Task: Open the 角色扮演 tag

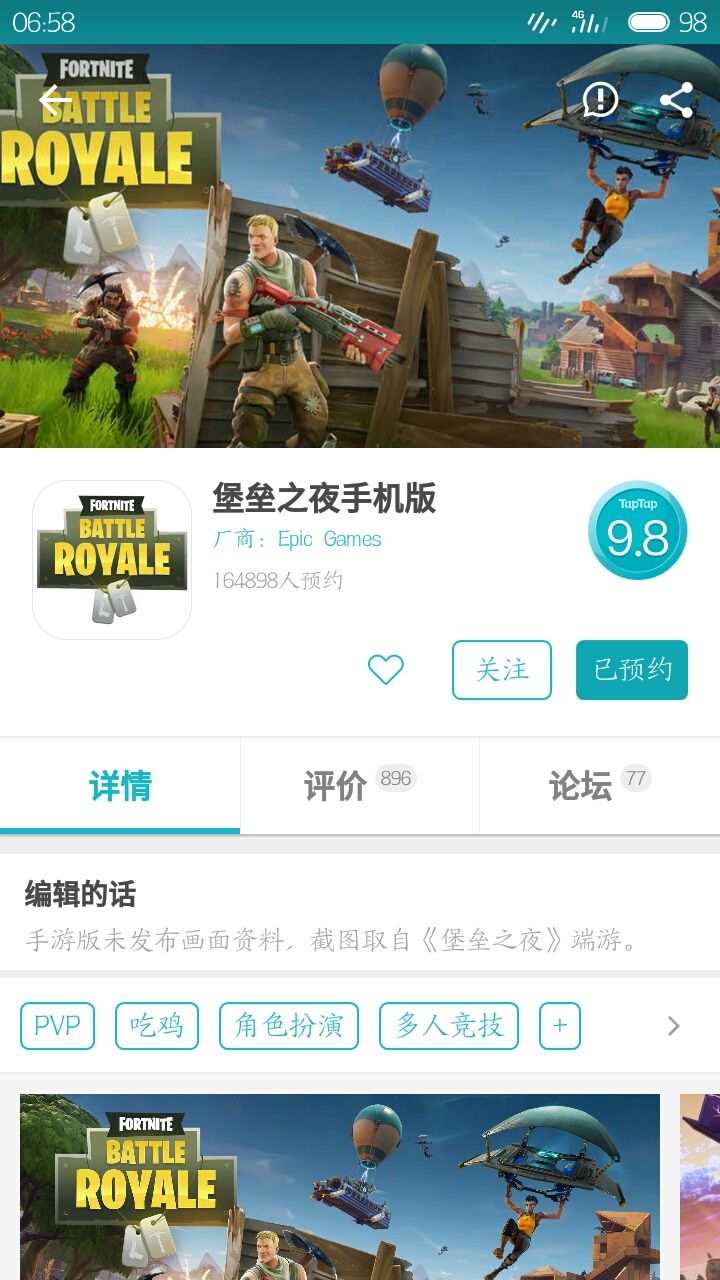Action: click(x=289, y=1025)
